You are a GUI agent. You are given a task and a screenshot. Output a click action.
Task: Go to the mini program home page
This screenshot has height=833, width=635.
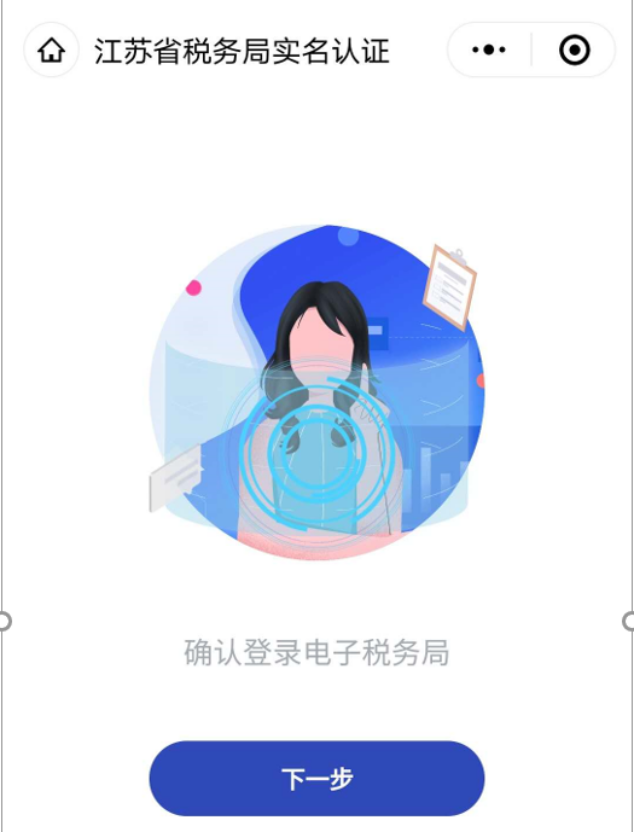[51, 50]
